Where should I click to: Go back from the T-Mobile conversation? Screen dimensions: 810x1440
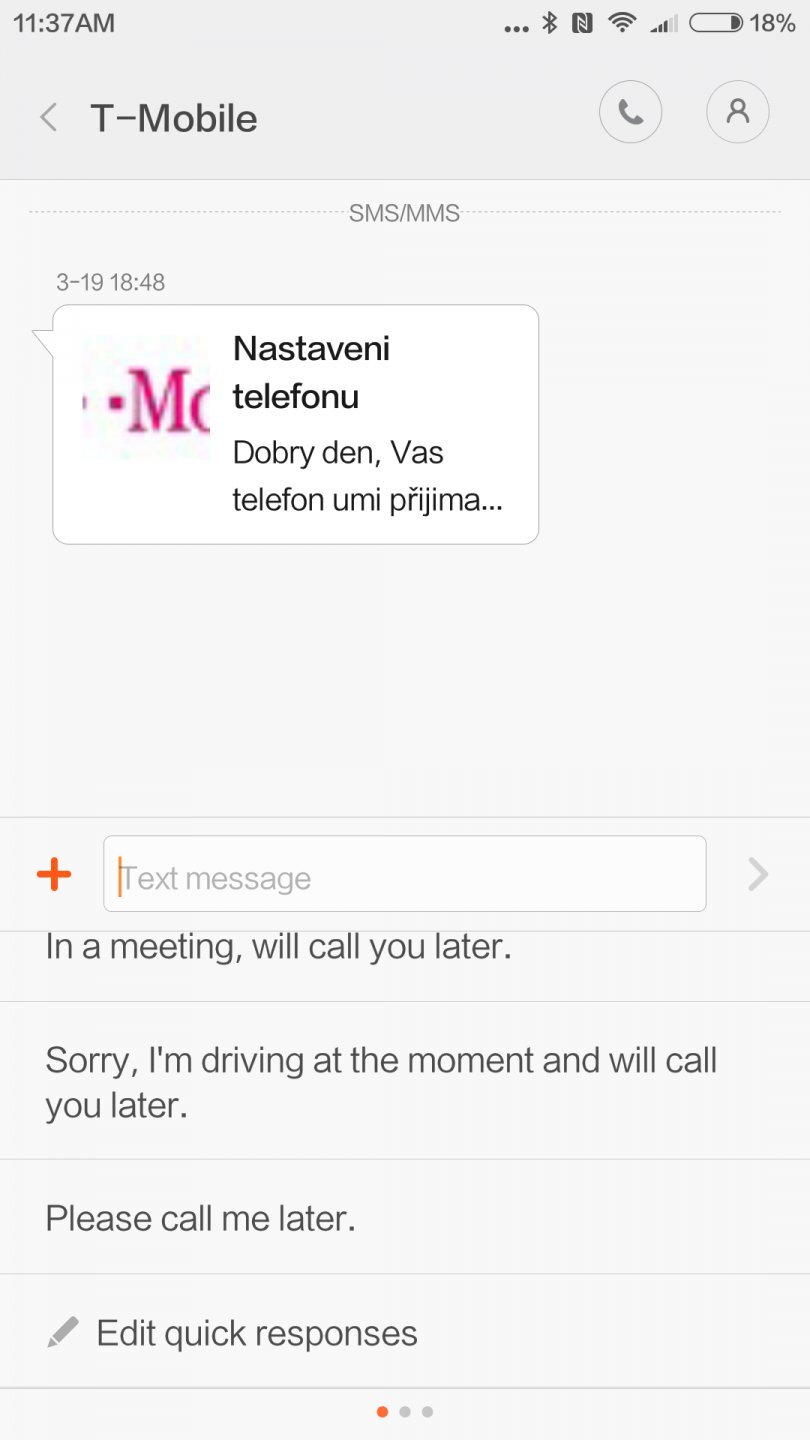(48, 118)
